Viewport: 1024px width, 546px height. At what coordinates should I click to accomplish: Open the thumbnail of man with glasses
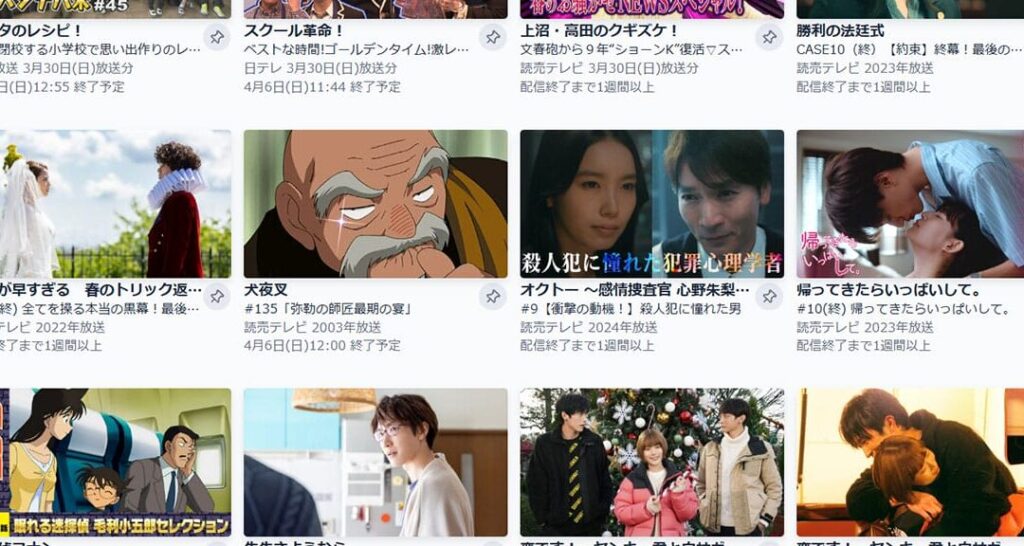click(x=375, y=462)
